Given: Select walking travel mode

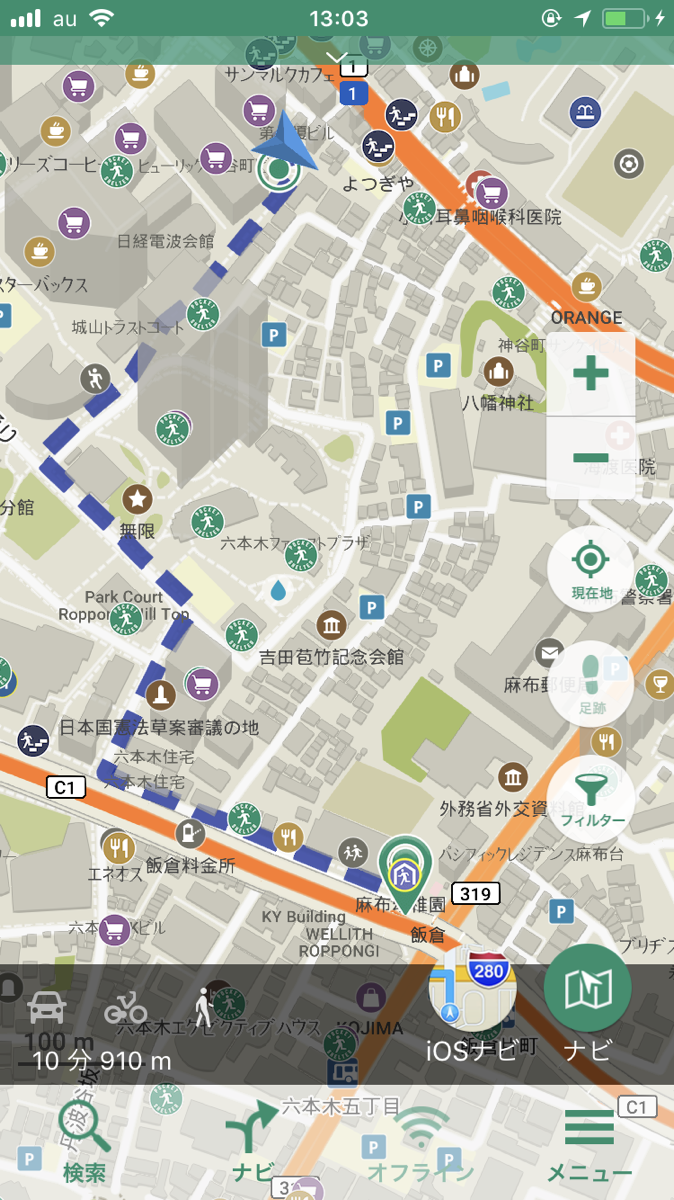Looking at the screenshot, I should pyautogui.click(x=205, y=1007).
